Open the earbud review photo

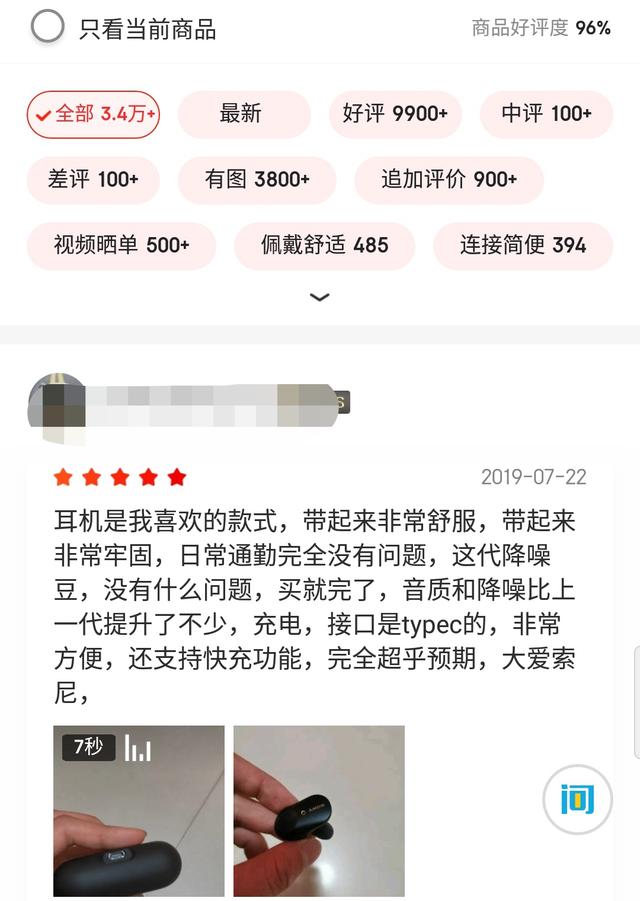319,811
